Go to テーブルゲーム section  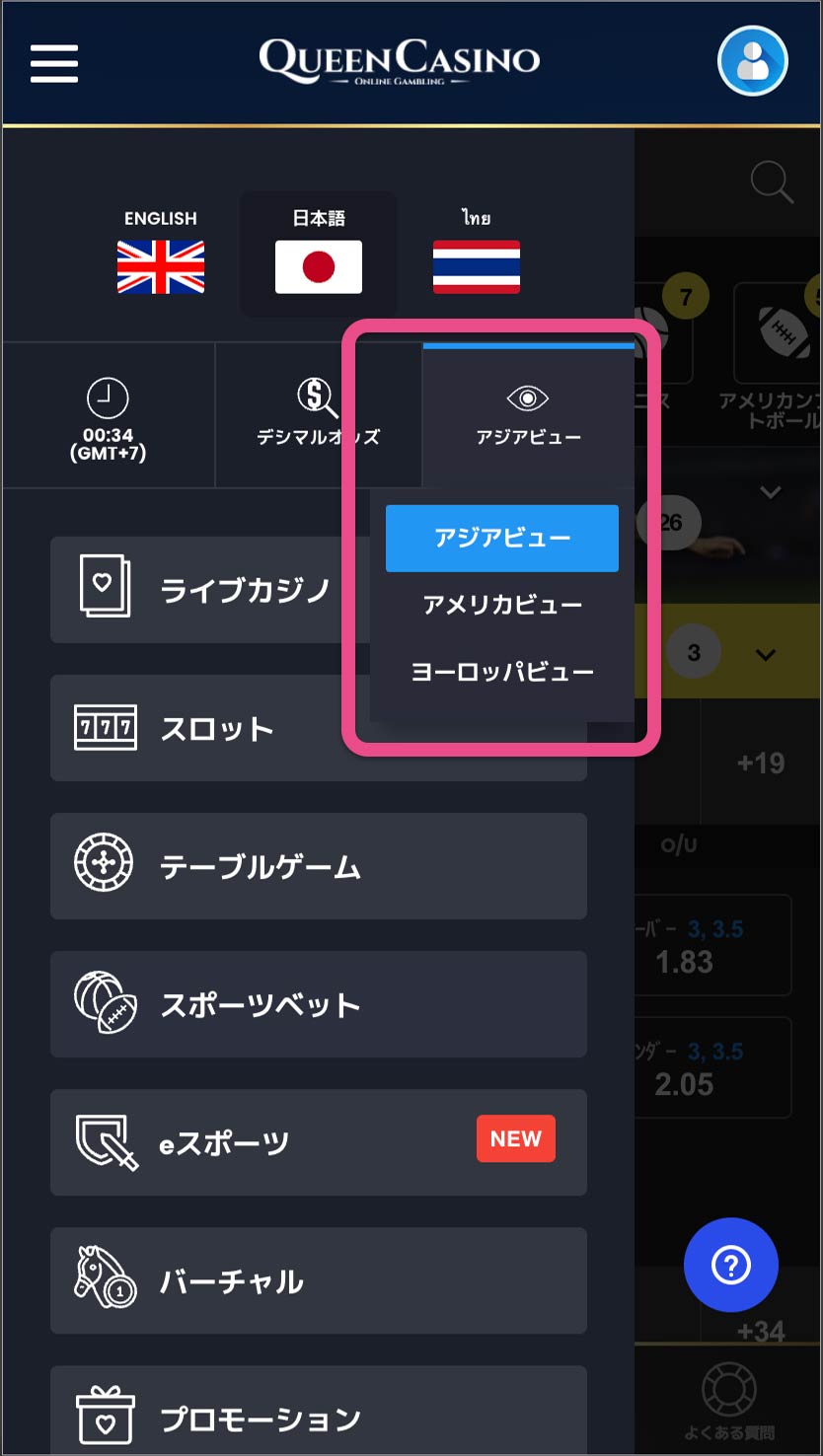tap(318, 866)
